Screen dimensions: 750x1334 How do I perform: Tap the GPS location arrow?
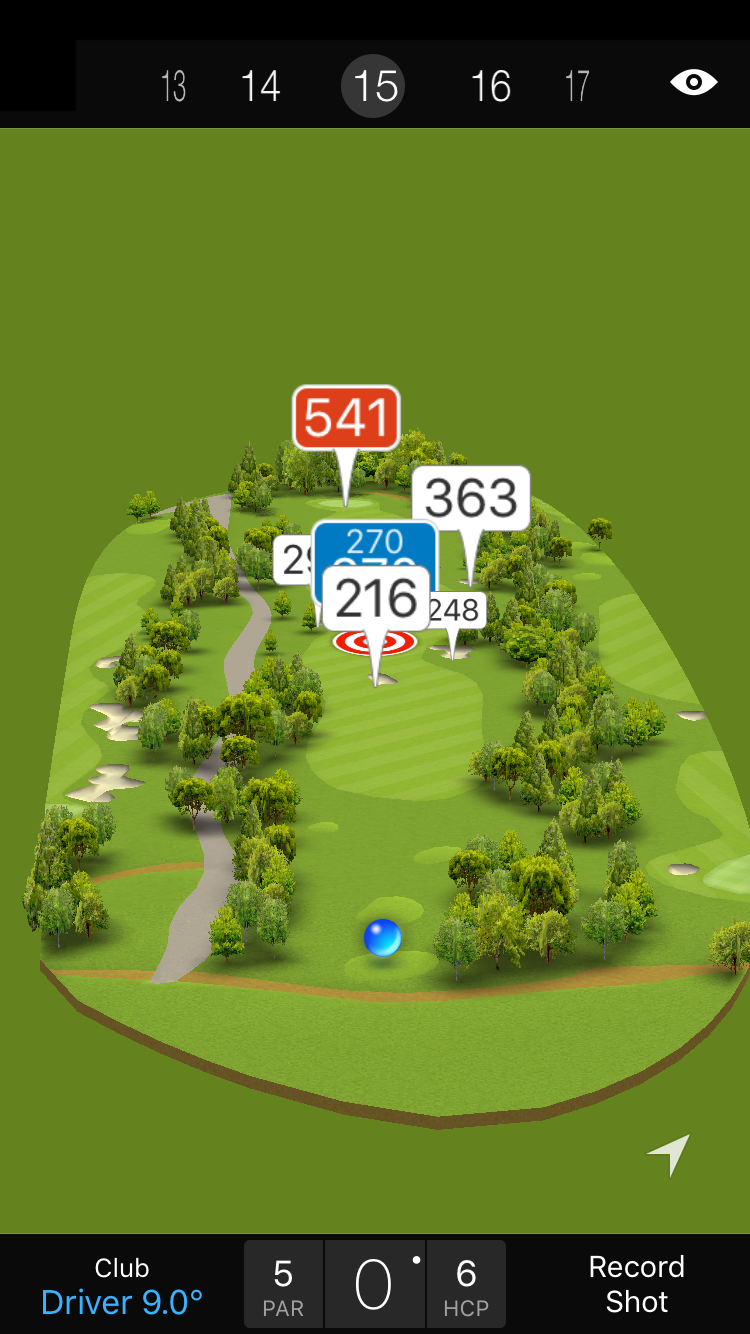tap(669, 1154)
